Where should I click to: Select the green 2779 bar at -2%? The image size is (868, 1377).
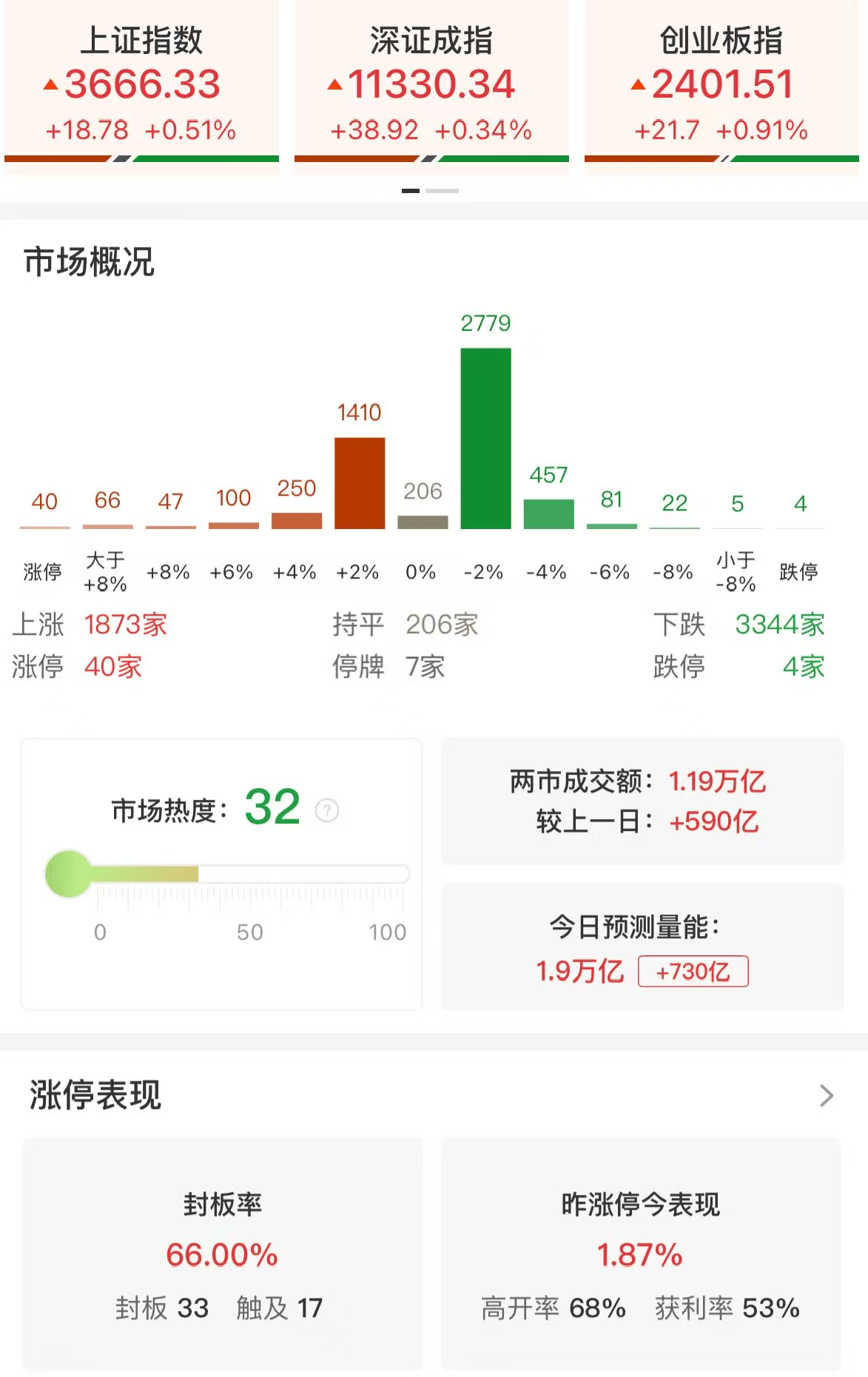point(486,437)
